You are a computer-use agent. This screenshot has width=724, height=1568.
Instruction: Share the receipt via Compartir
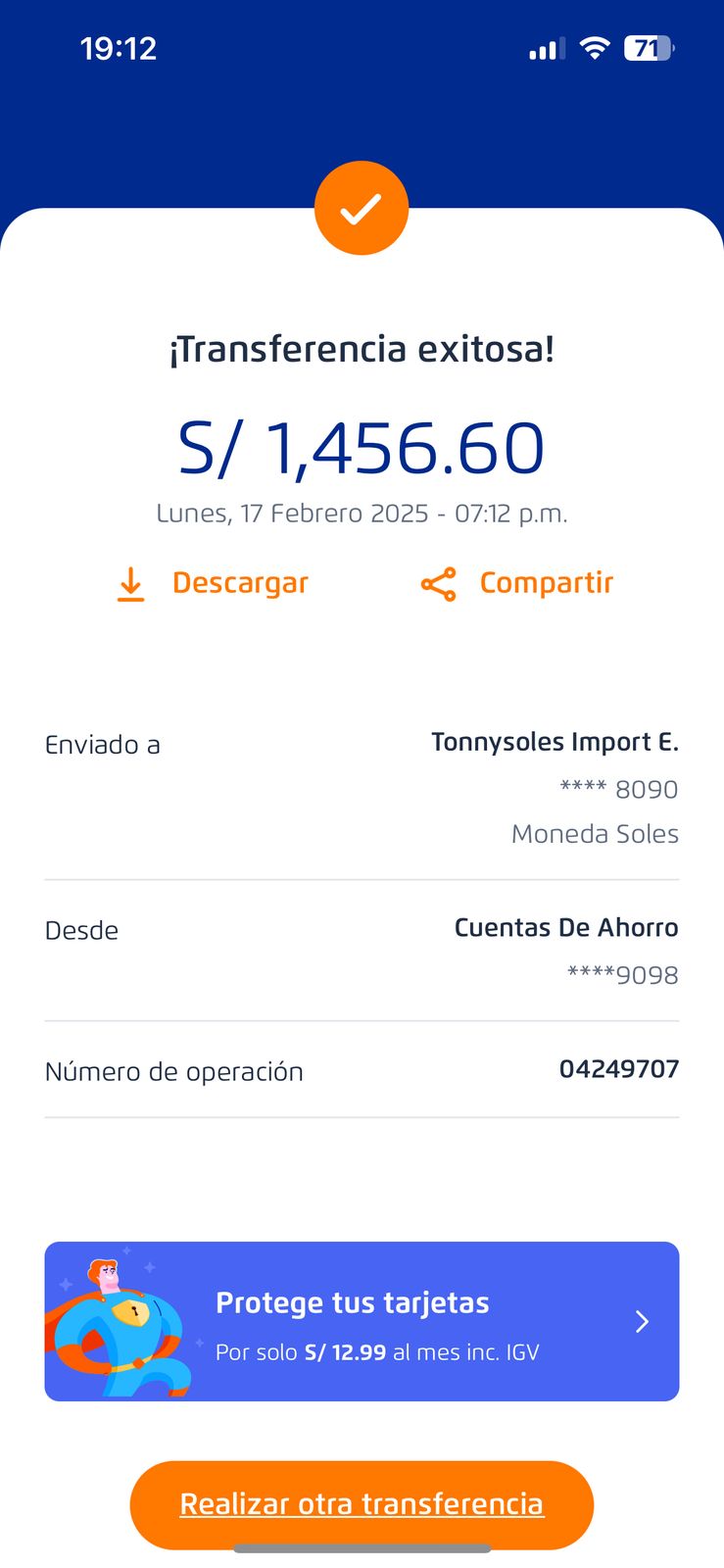[516, 583]
